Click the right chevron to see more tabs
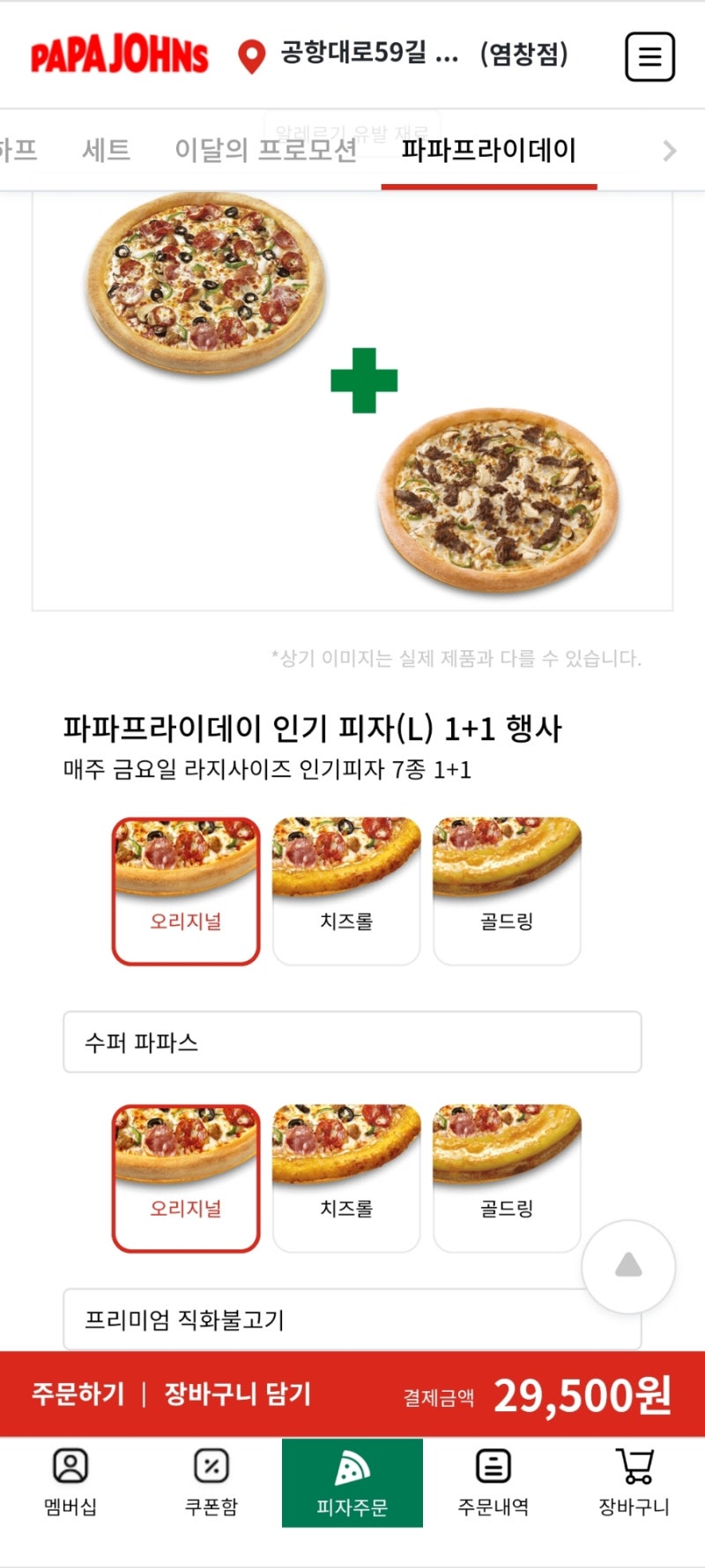The height and width of the screenshot is (1568, 705). [670, 152]
